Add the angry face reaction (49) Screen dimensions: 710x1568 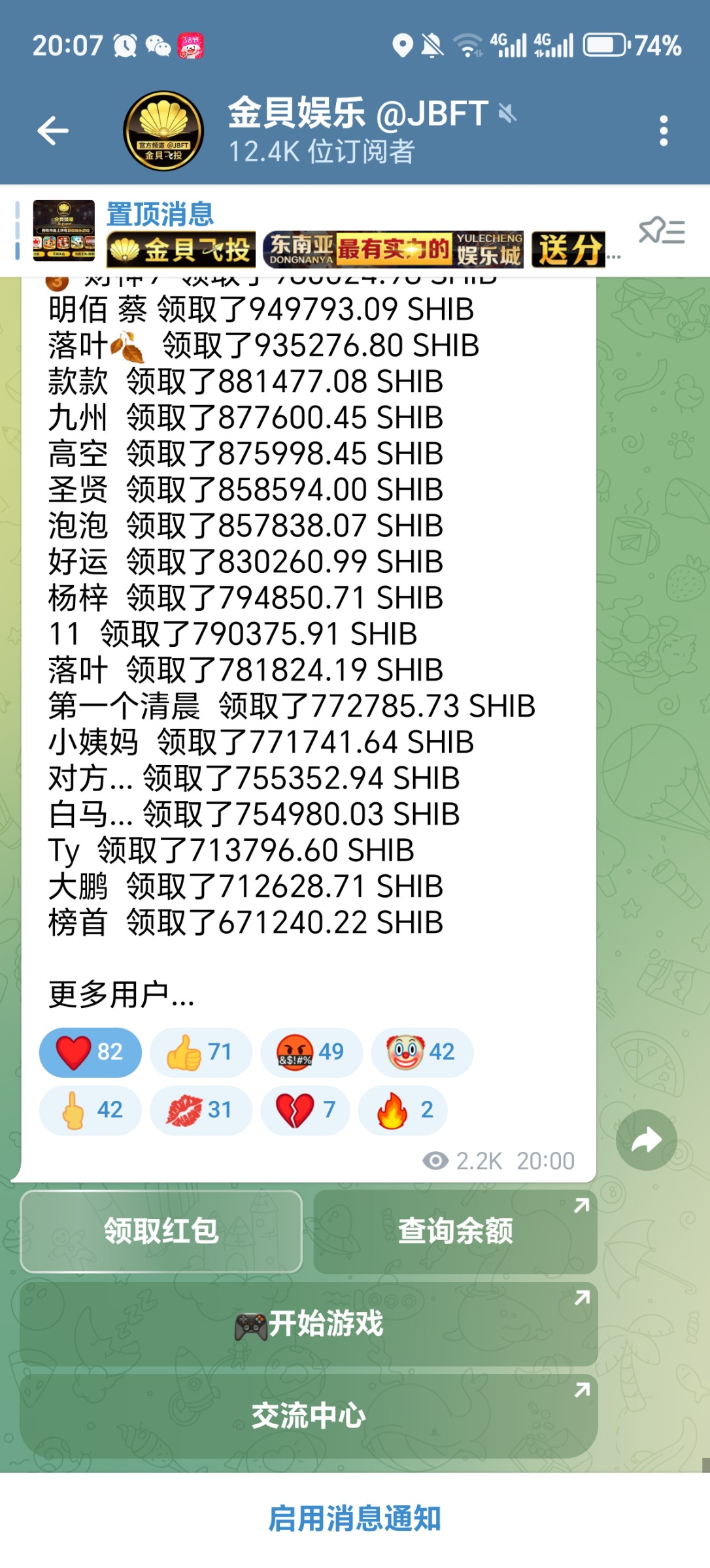311,1052
